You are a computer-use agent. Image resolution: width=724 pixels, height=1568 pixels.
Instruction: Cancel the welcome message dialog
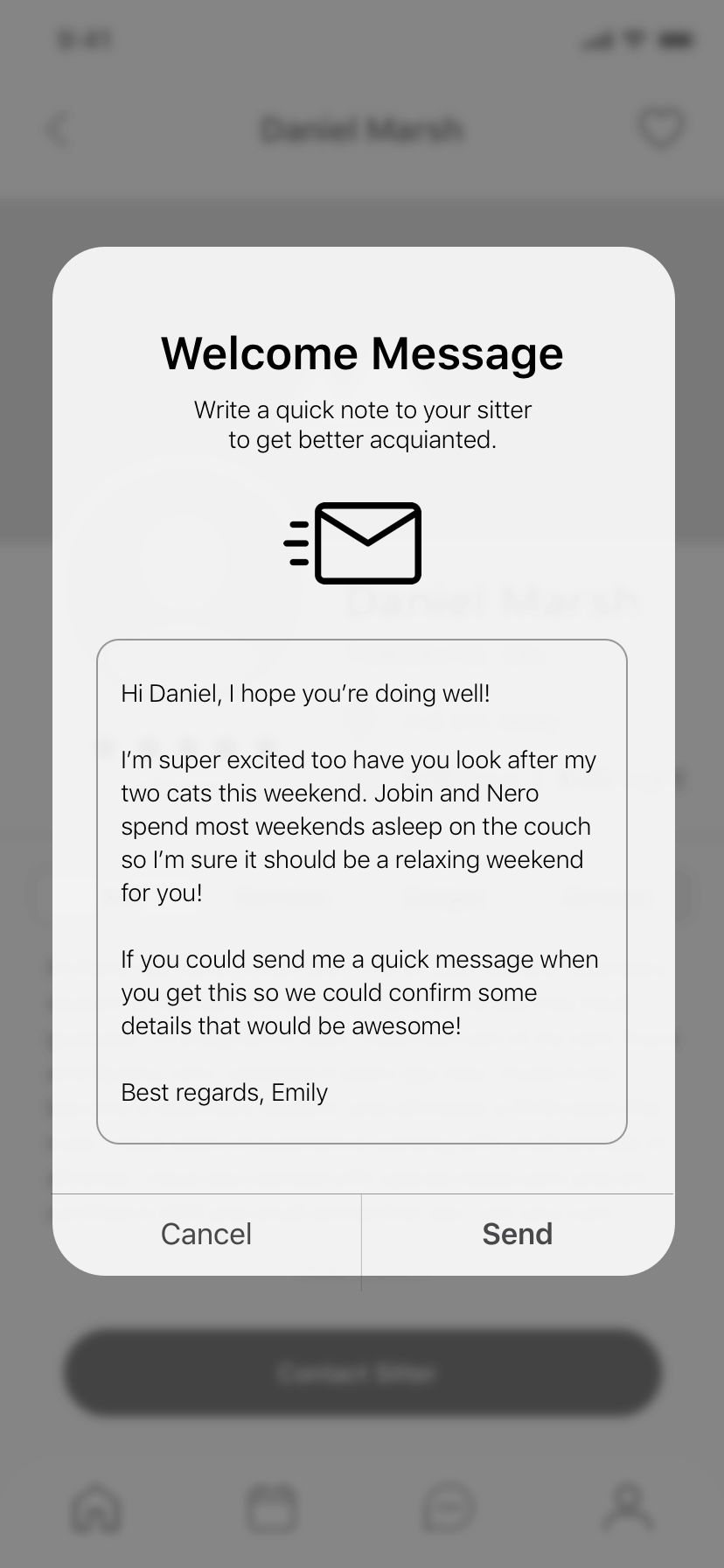pyautogui.click(x=206, y=1234)
